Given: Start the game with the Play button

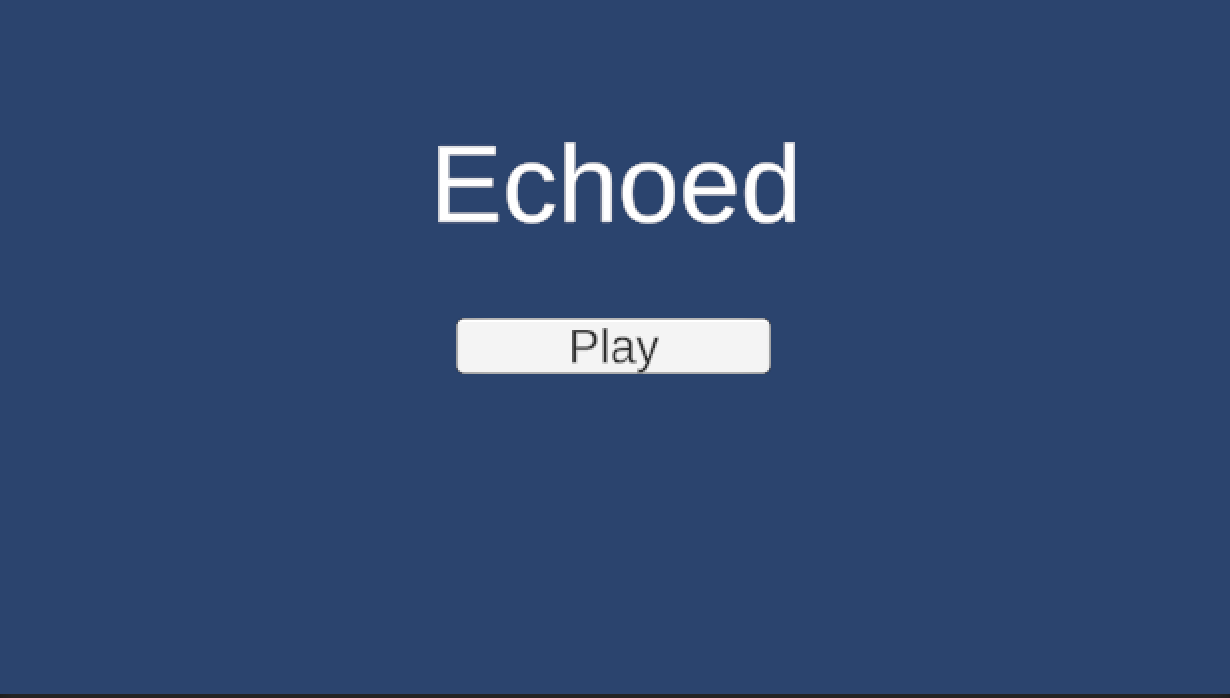Looking at the screenshot, I should point(613,346).
